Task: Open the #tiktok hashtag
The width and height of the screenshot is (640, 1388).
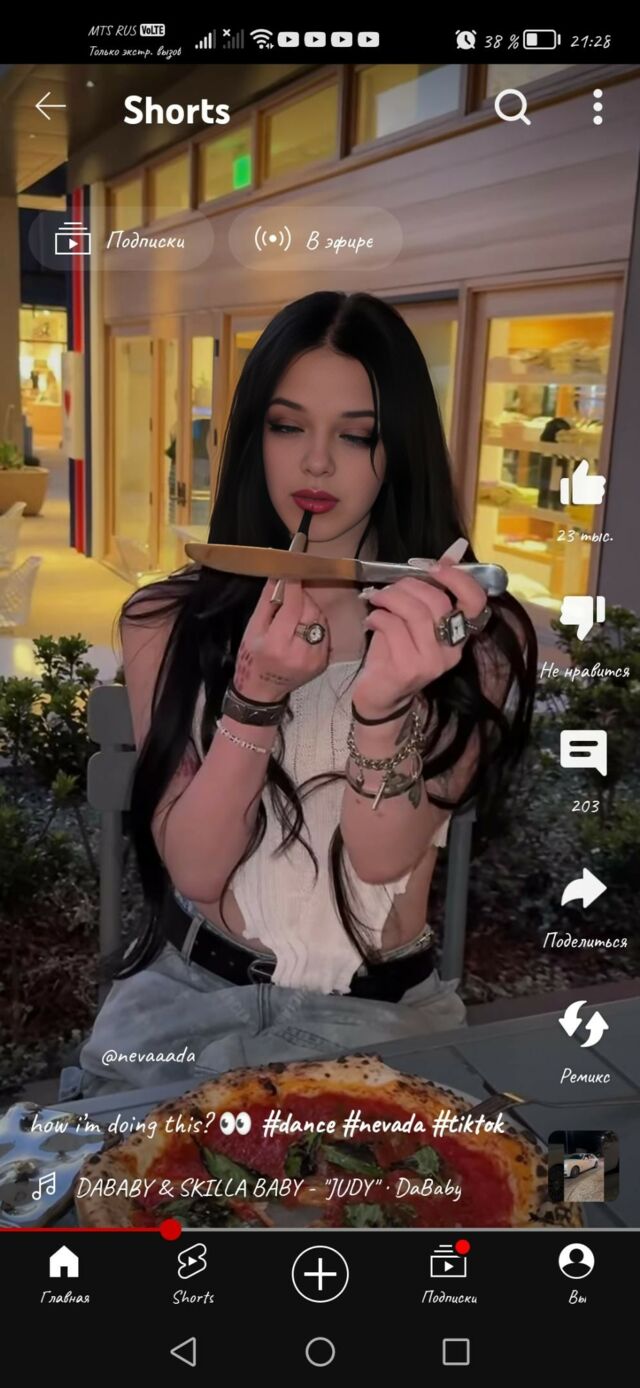Action: [469, 1124]
